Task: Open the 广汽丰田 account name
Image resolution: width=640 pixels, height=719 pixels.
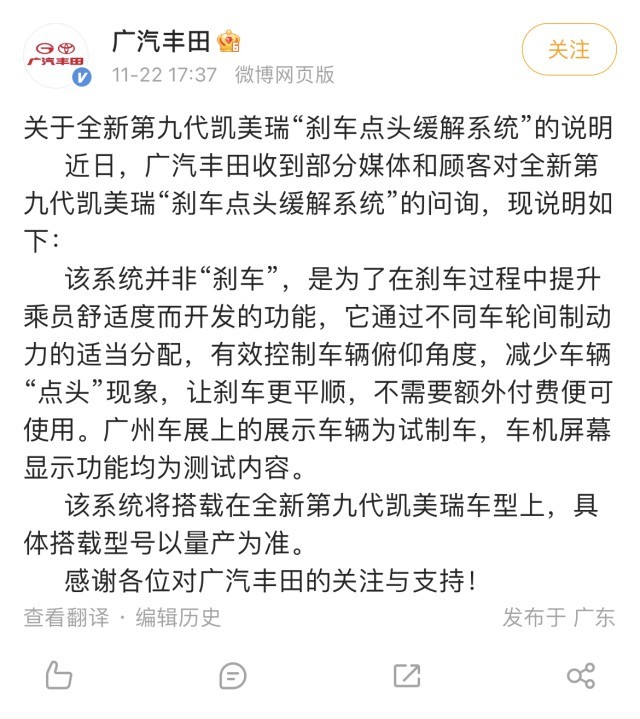Action: click(161, 41)
